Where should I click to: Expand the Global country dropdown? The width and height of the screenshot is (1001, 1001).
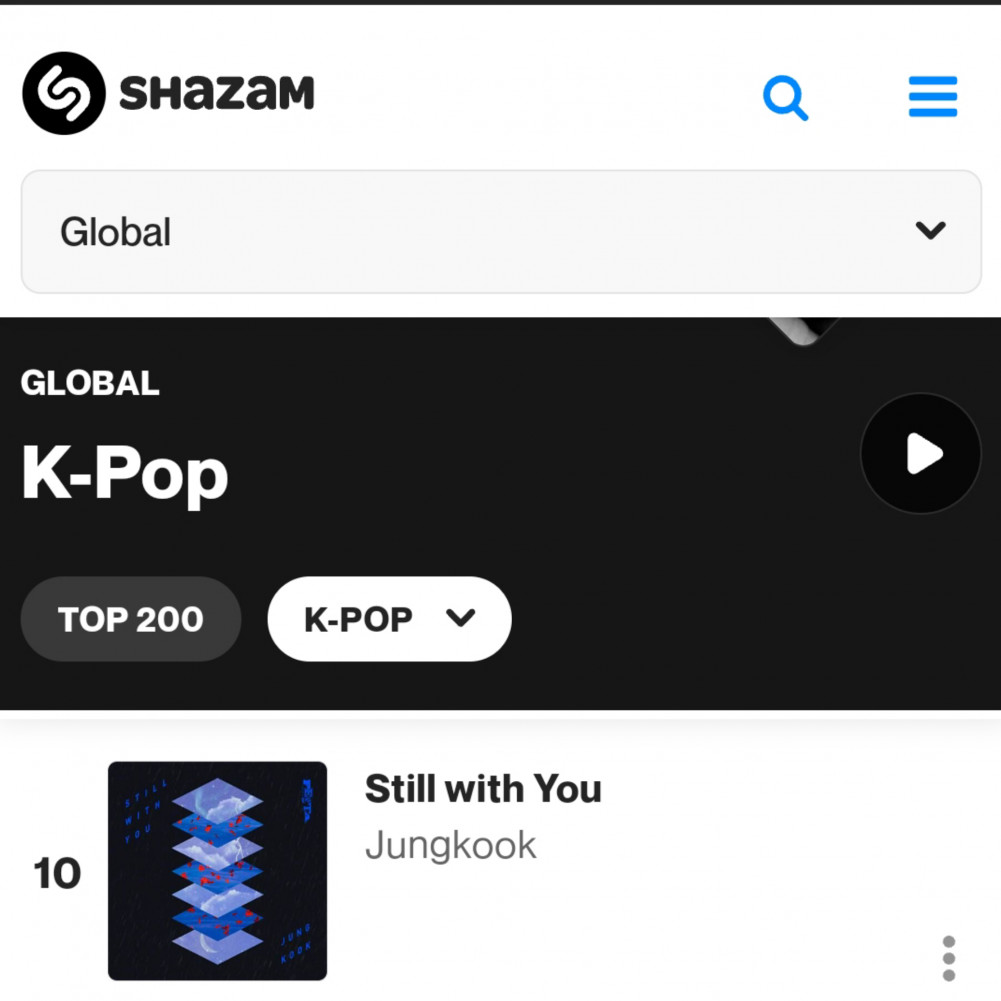pos(501,232)
